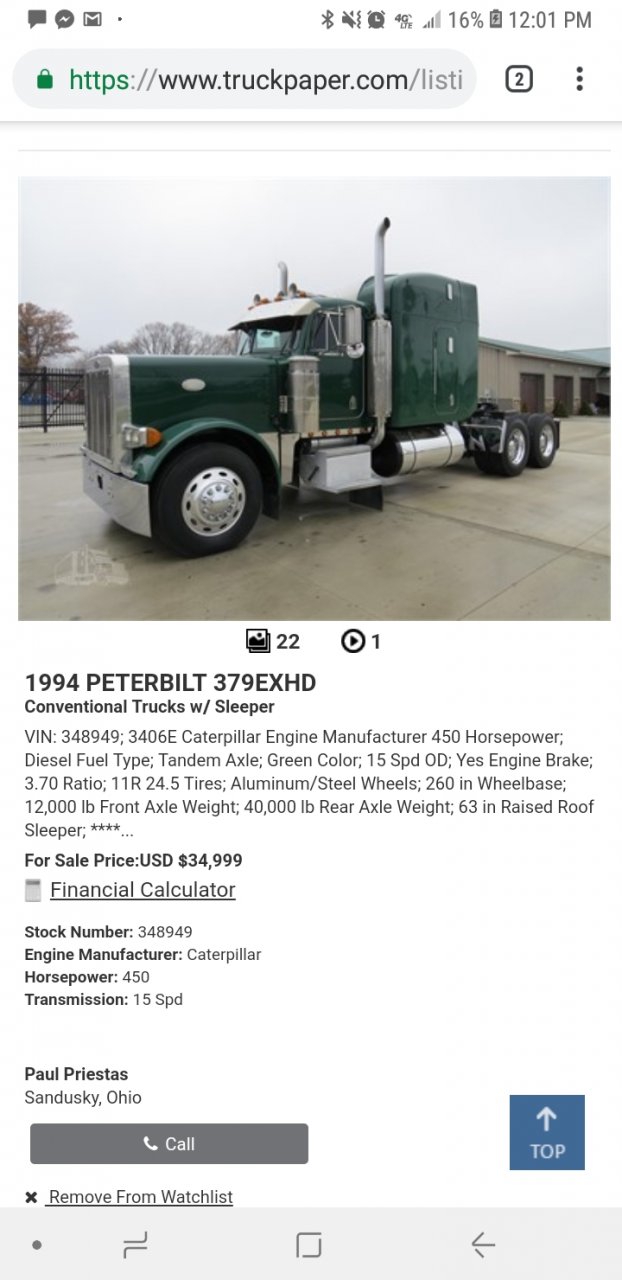Open Chrome's three-dot overflow menu
The image size is (622, 1280).
coord(579,80)
